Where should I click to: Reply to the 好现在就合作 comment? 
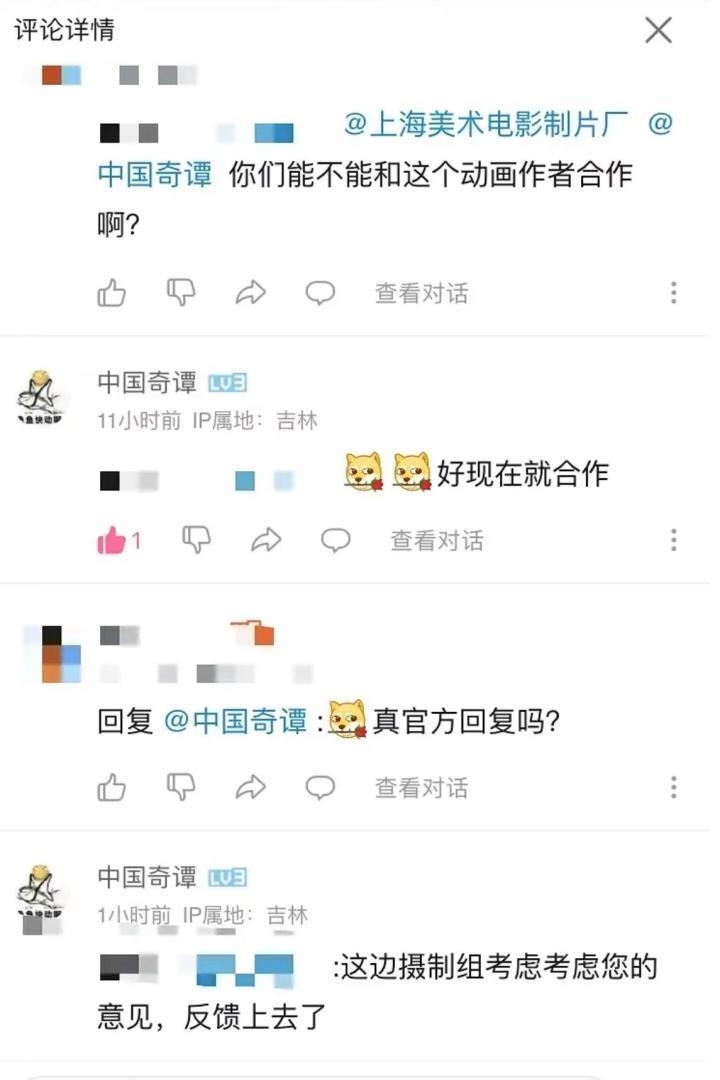[x=335, y=541]
